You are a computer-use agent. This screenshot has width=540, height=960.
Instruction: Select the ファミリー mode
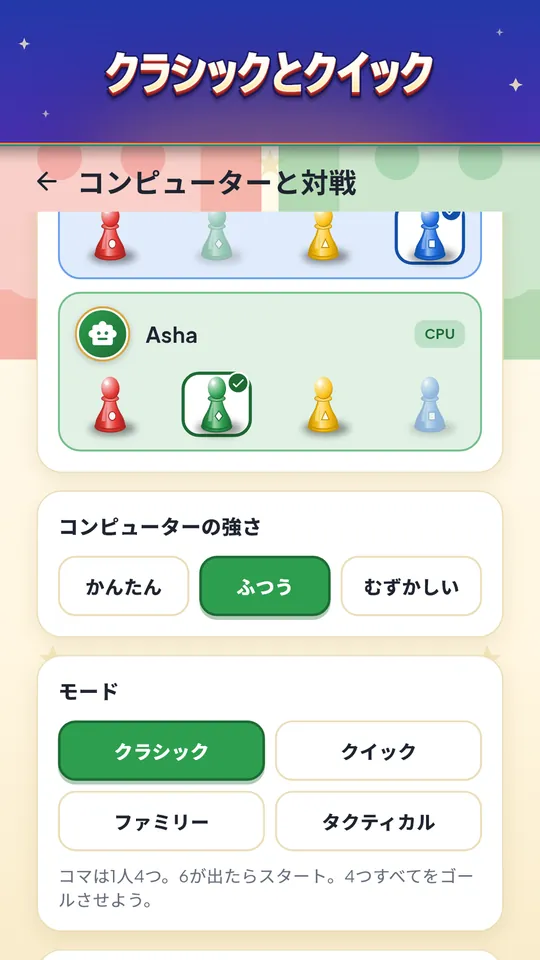(162, 822)
